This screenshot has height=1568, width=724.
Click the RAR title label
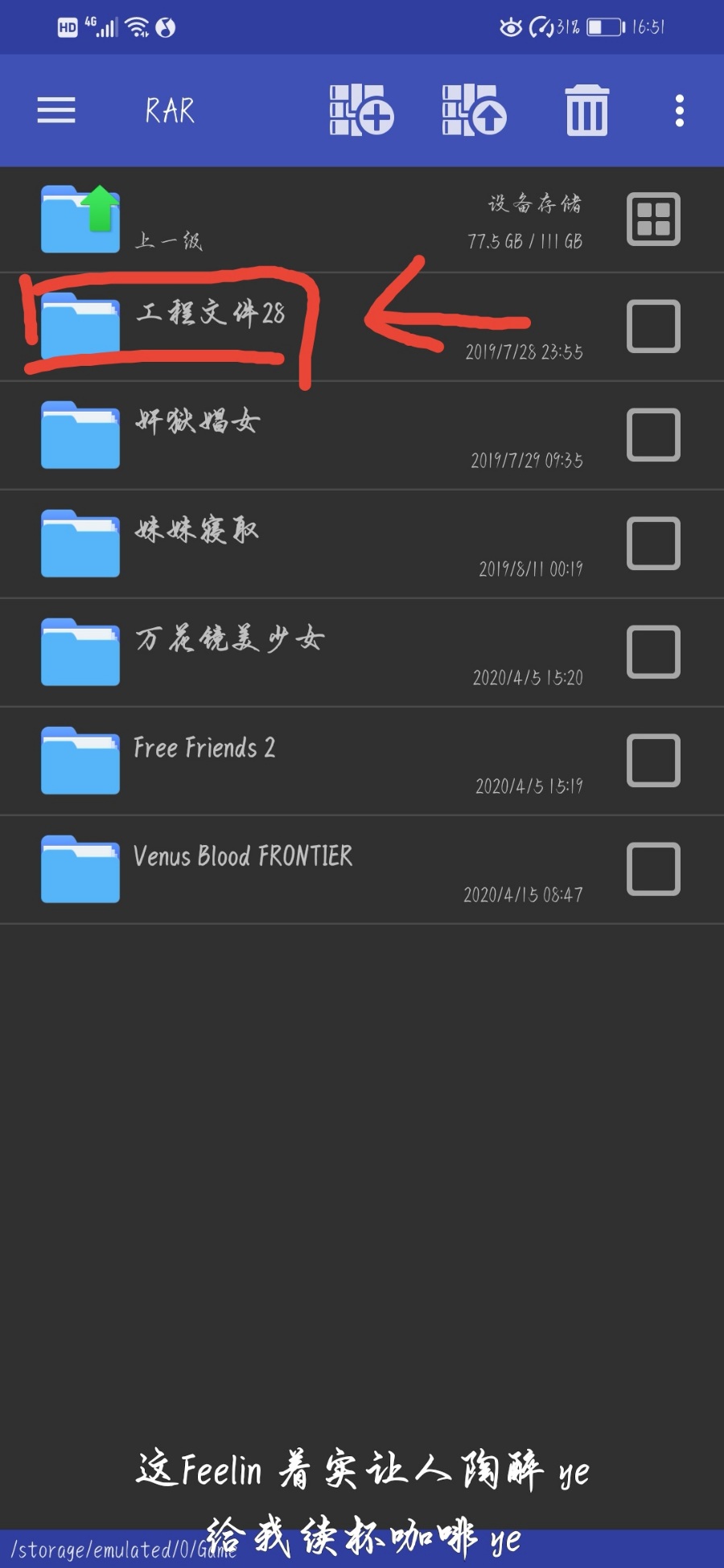pos(169,110)
